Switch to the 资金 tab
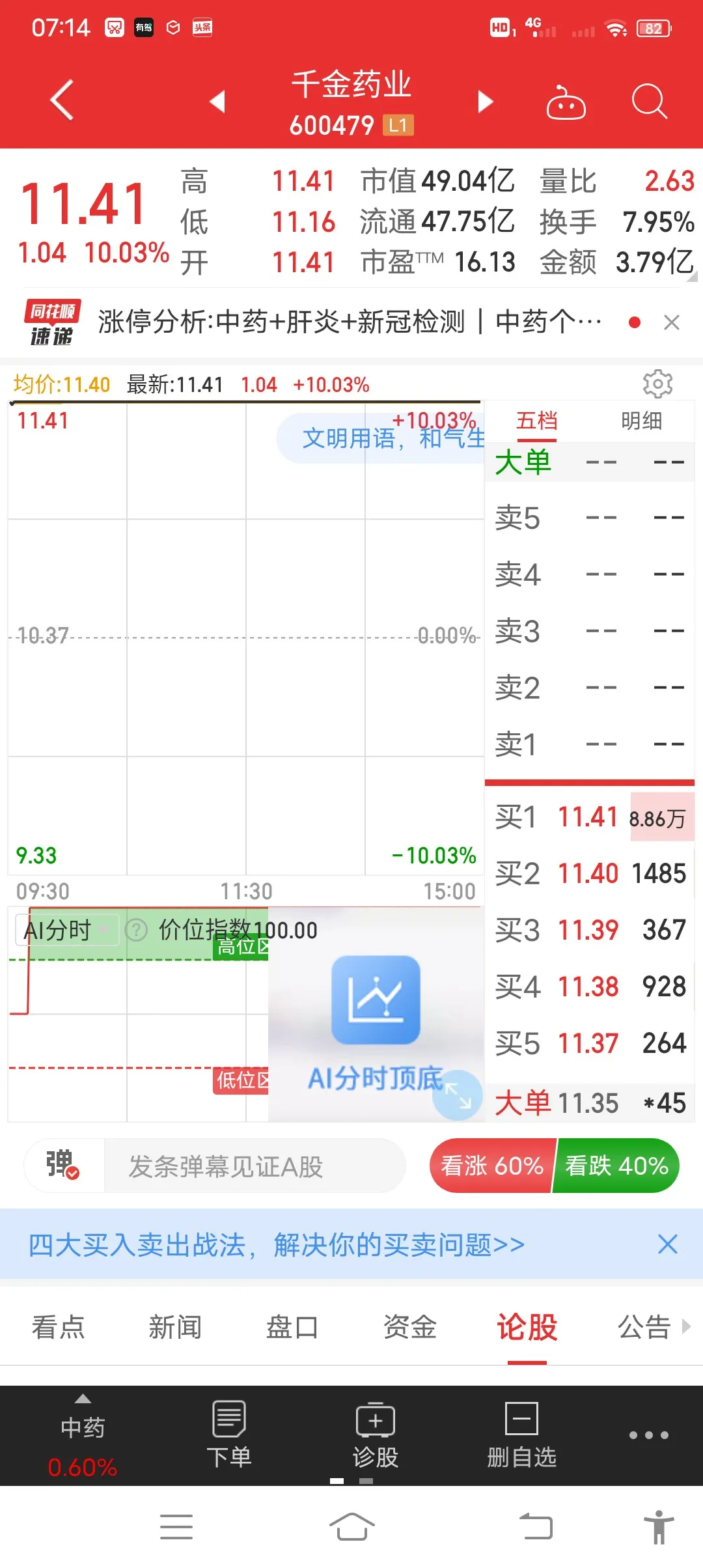This screenshot has width=703, height=1568. [x=409, y=1326]
